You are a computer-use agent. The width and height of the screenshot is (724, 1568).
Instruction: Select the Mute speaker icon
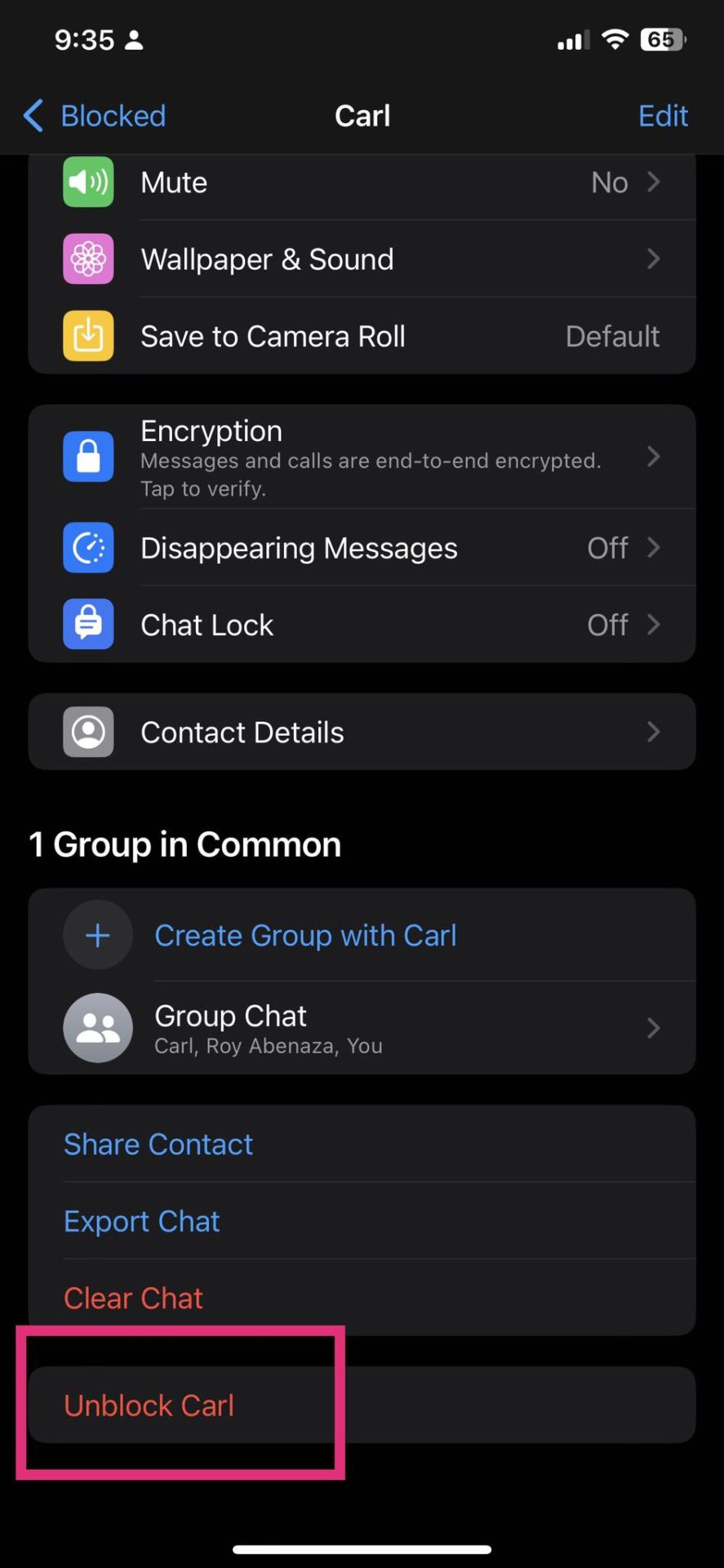pyautogui.click(x=87, y=181)
